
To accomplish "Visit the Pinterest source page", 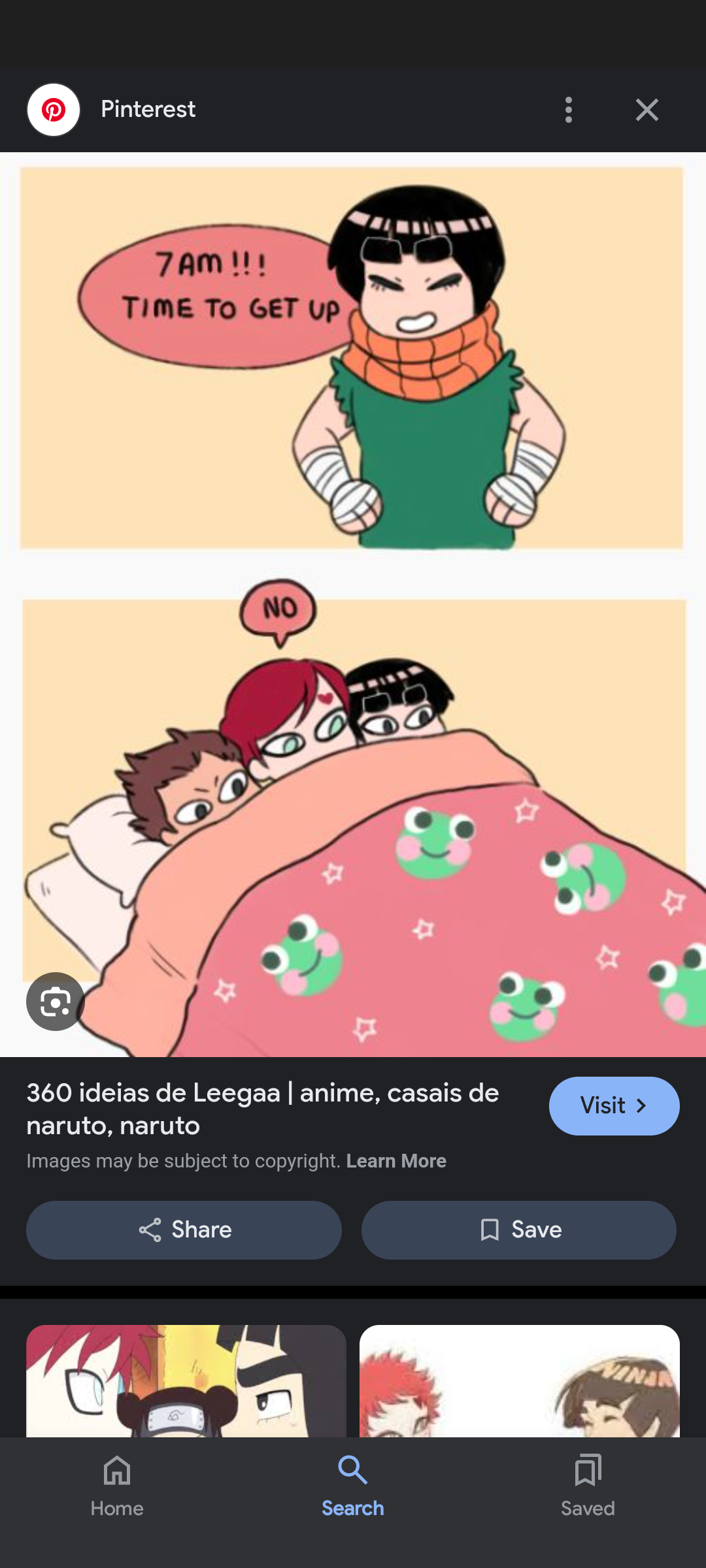I will coord(613,1105).
